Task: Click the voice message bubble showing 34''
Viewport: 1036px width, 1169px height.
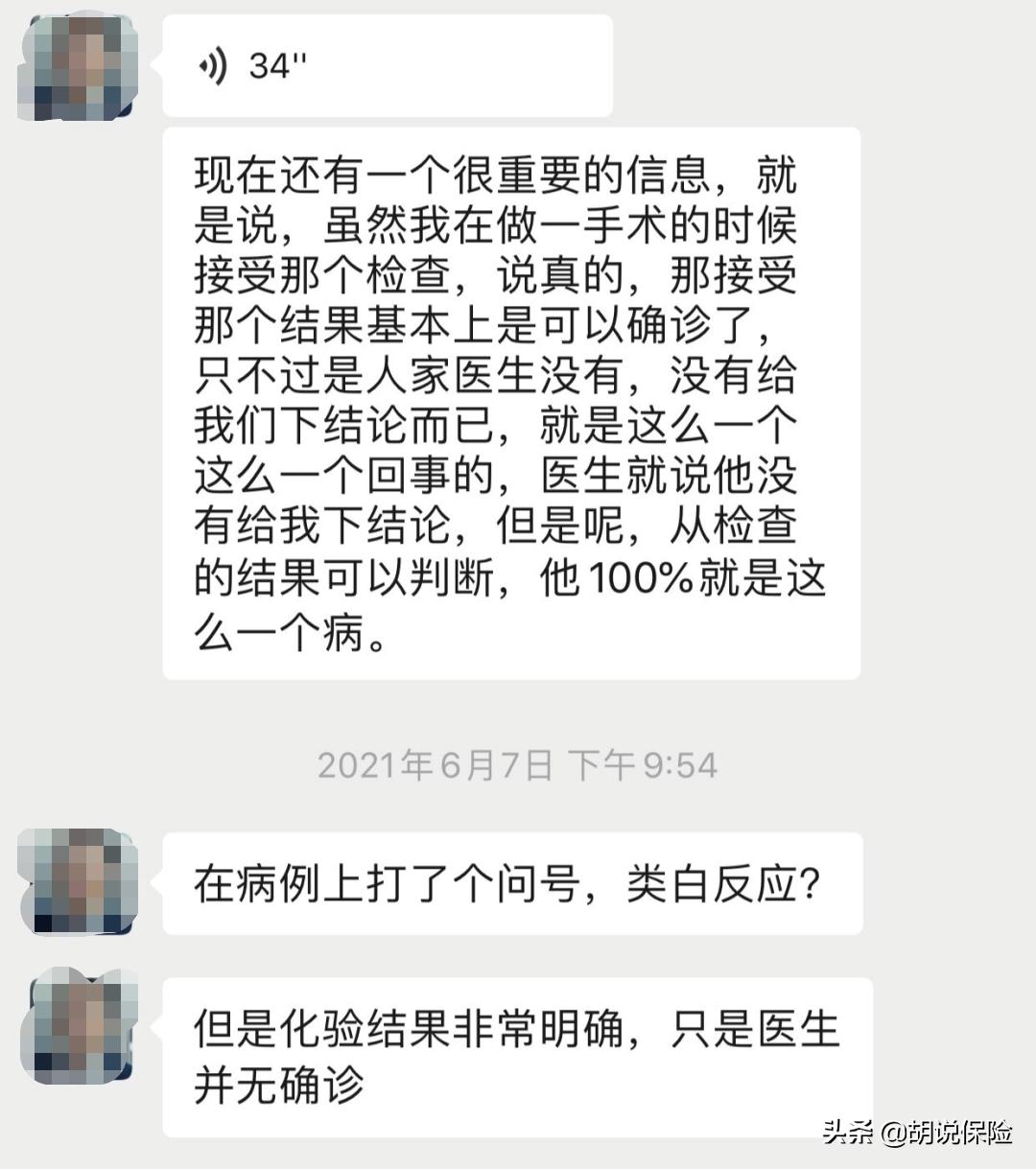Action: point(384,65)
